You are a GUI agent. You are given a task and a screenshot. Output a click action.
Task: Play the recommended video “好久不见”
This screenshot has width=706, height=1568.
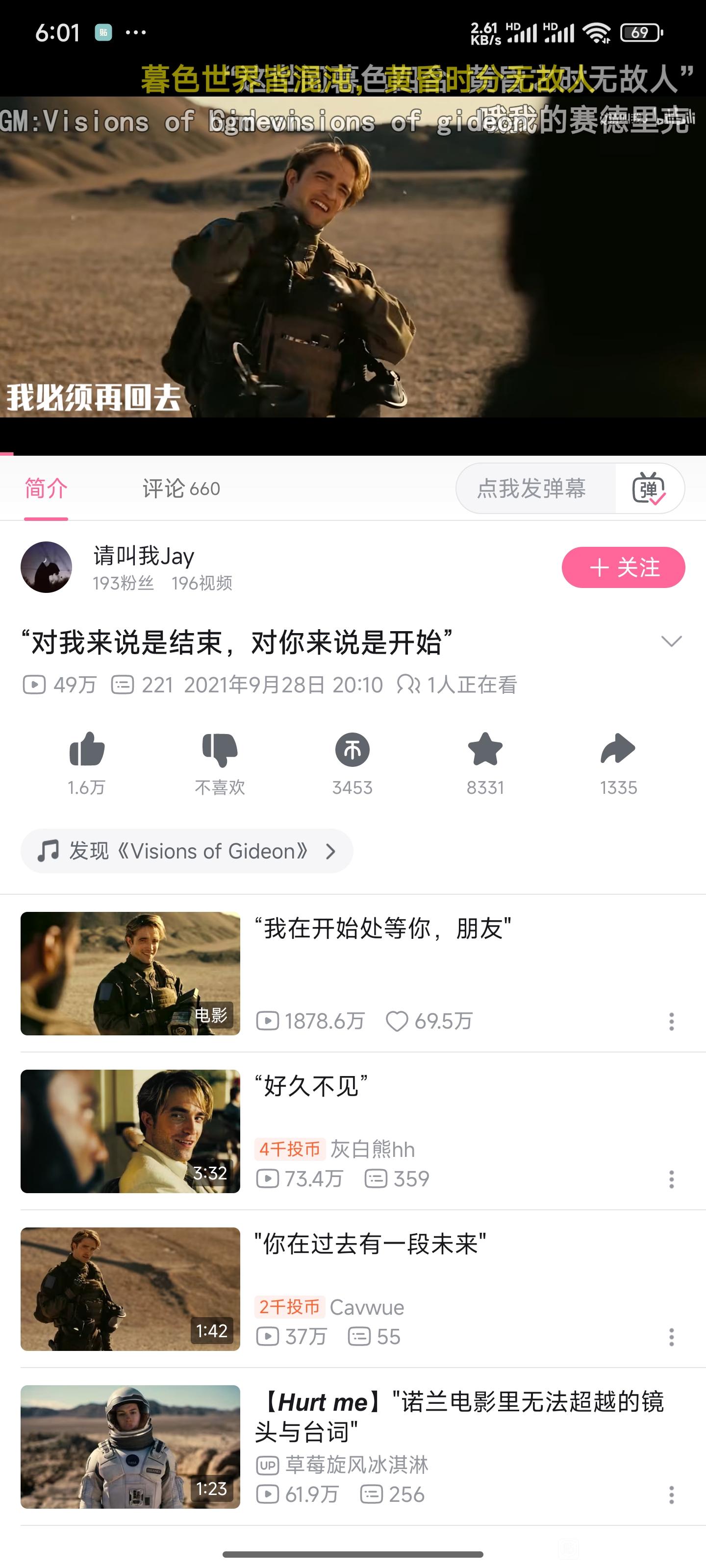tap(311, 1086)
